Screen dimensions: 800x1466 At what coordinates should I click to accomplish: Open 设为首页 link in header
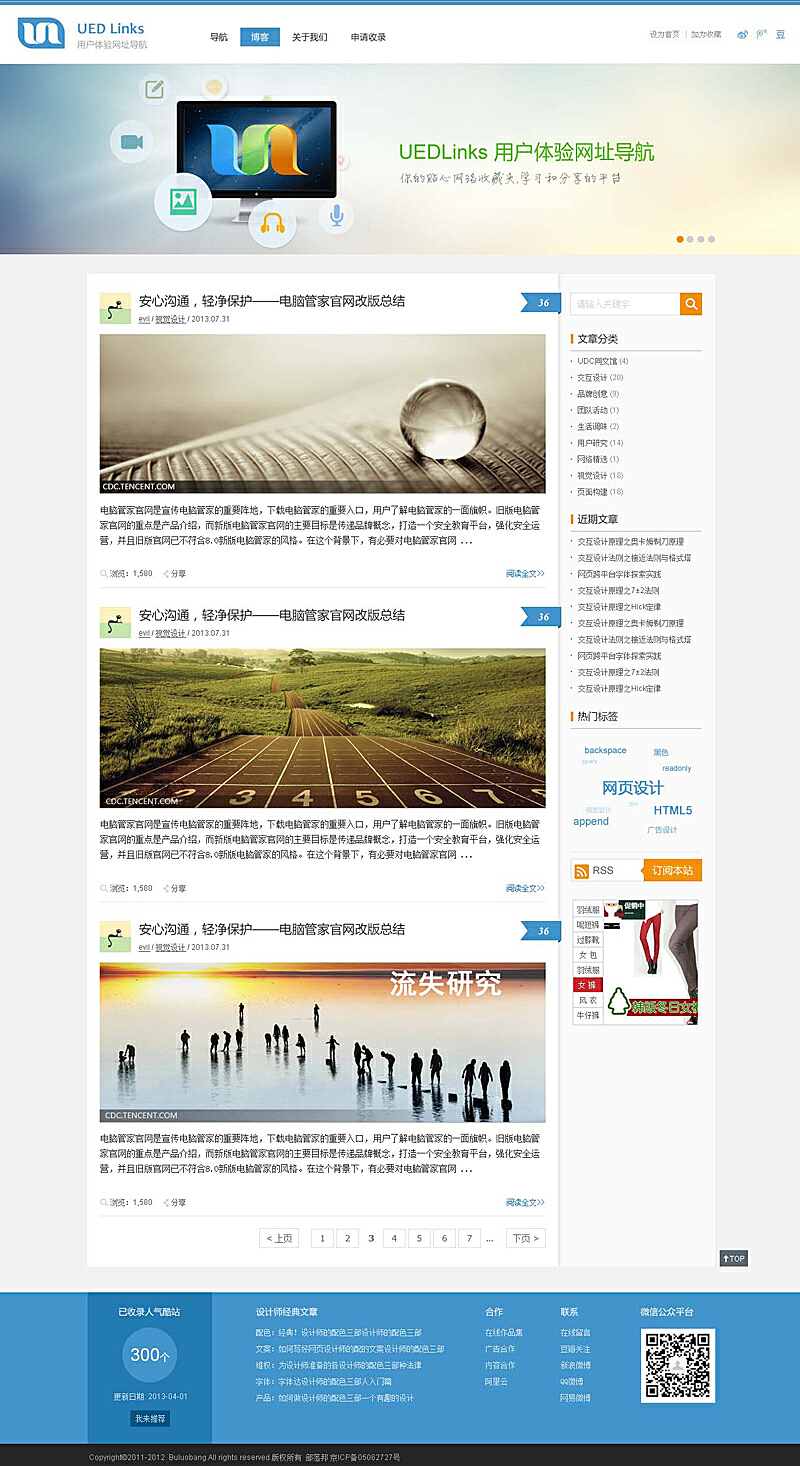[x=664, y=34]
